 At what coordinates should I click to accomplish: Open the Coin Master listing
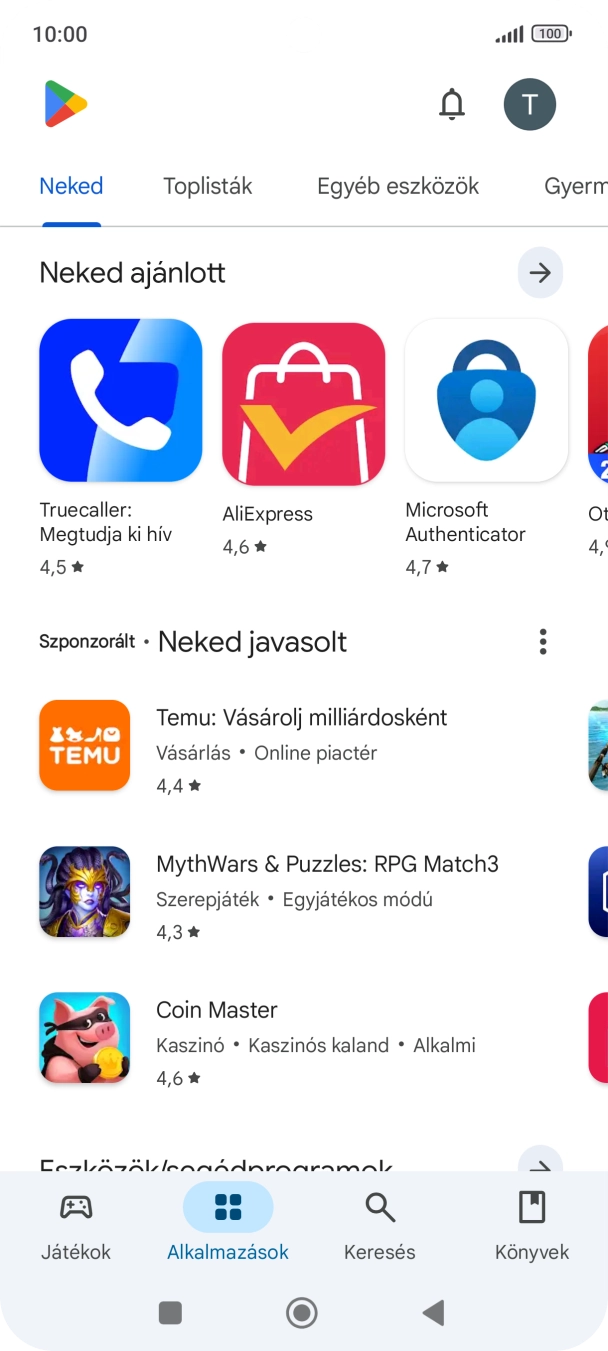[300, 1038]
